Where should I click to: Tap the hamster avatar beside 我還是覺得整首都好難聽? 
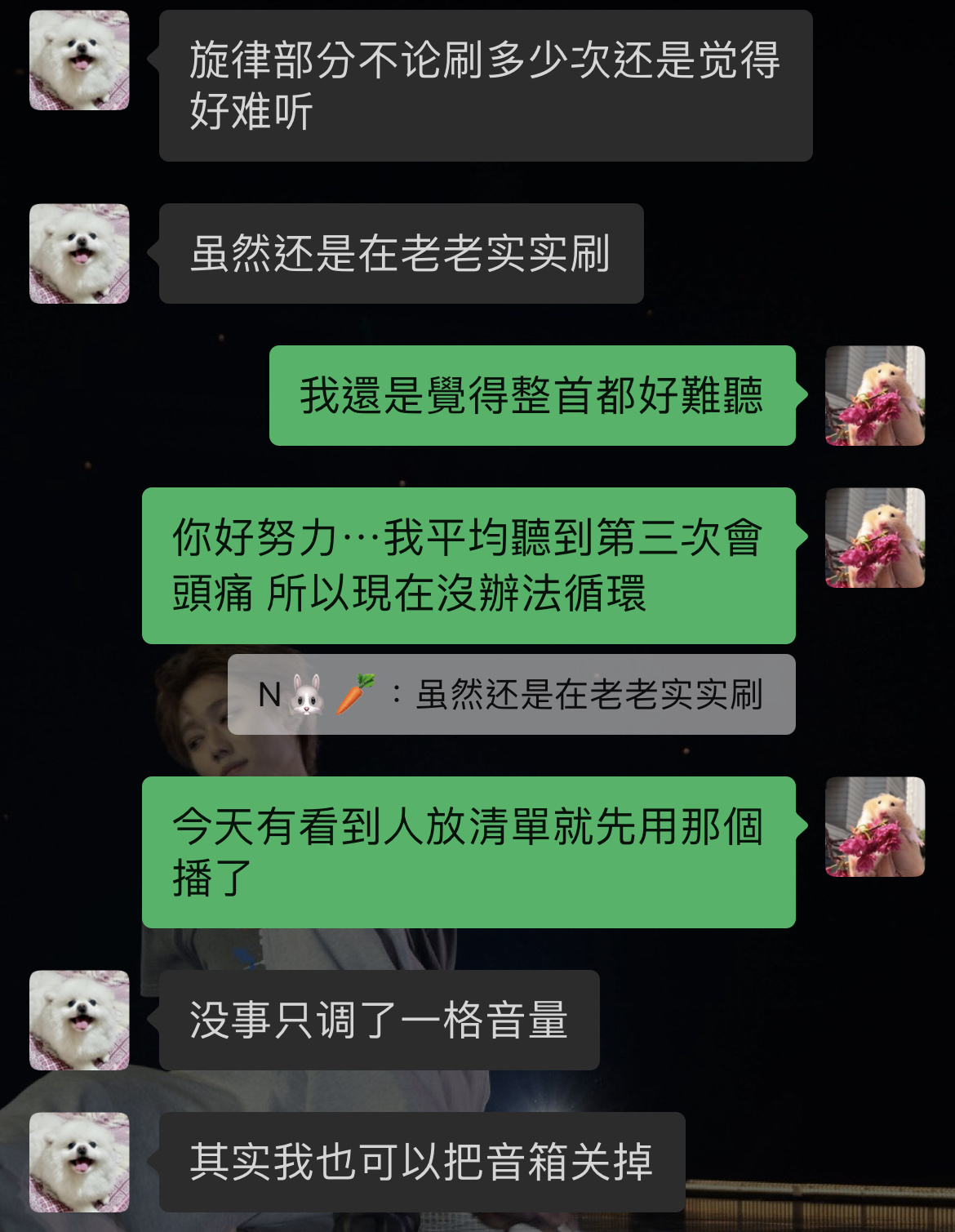click(x=874, y=396)
